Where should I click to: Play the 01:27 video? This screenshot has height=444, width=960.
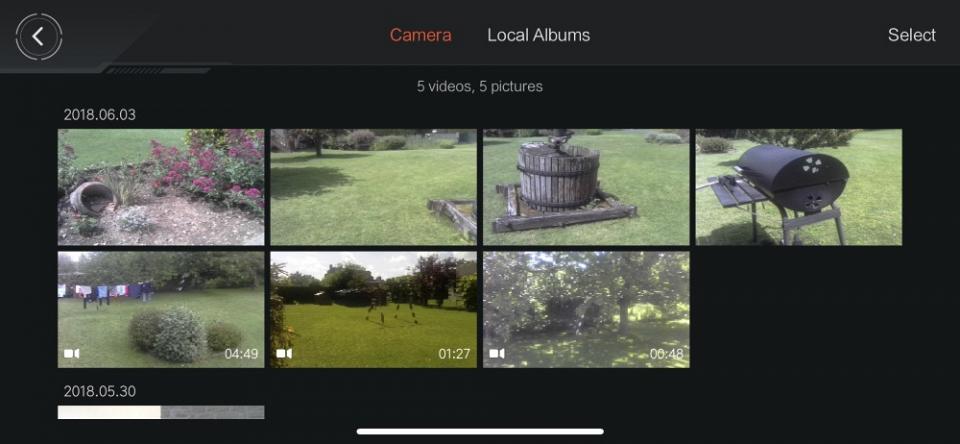coord(373,309)
